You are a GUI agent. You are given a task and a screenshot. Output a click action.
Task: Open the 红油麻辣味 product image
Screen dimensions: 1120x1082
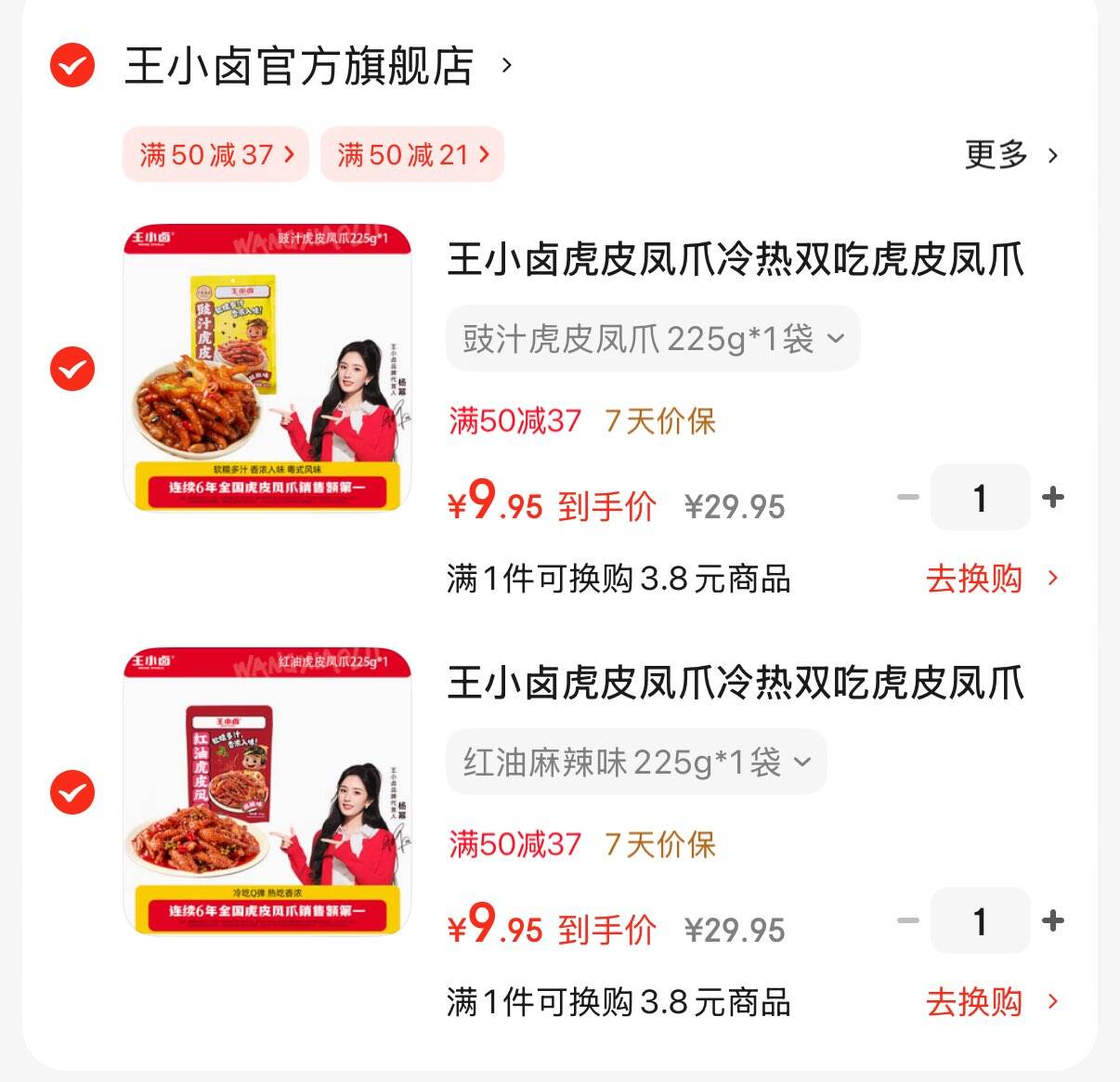tap(267, 791)
